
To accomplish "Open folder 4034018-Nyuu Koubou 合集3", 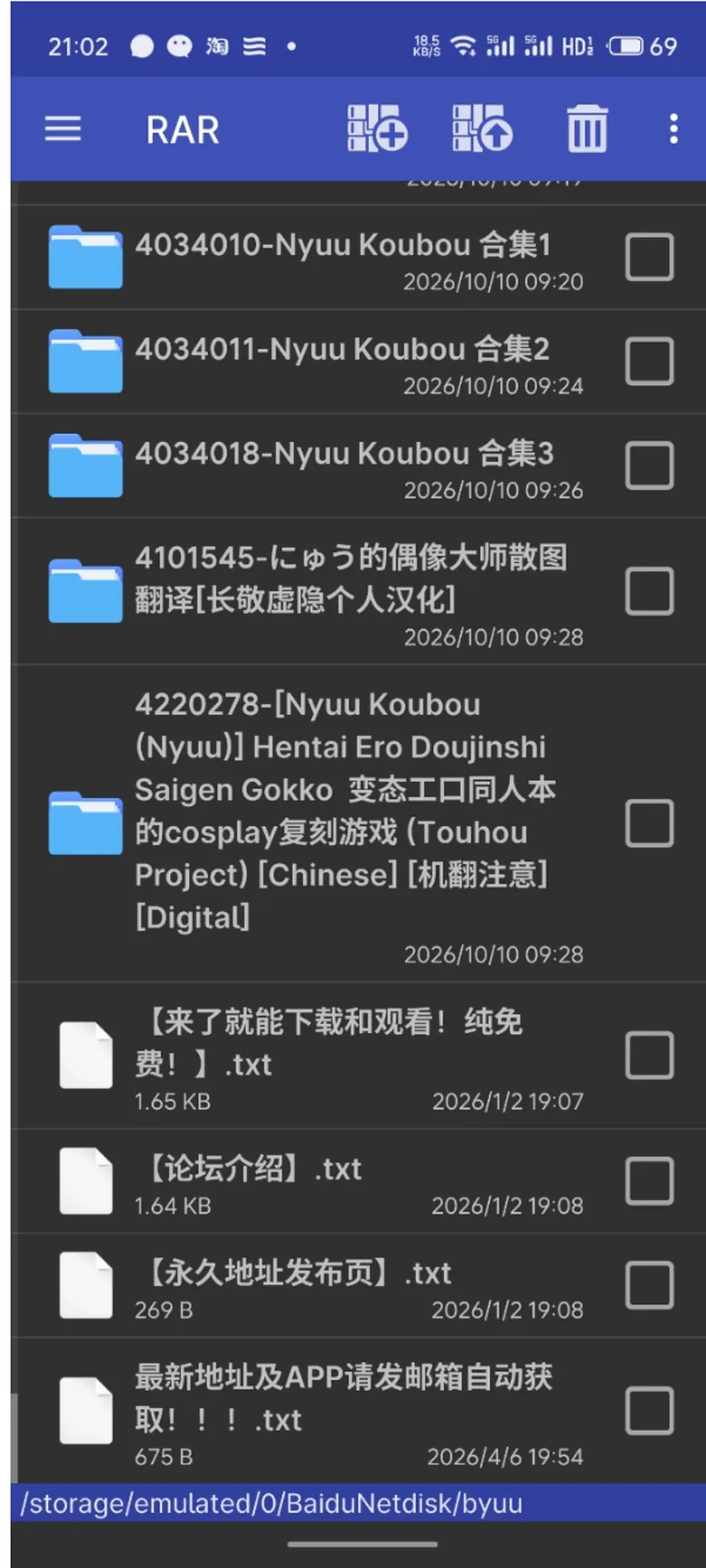I will point(358,466).
